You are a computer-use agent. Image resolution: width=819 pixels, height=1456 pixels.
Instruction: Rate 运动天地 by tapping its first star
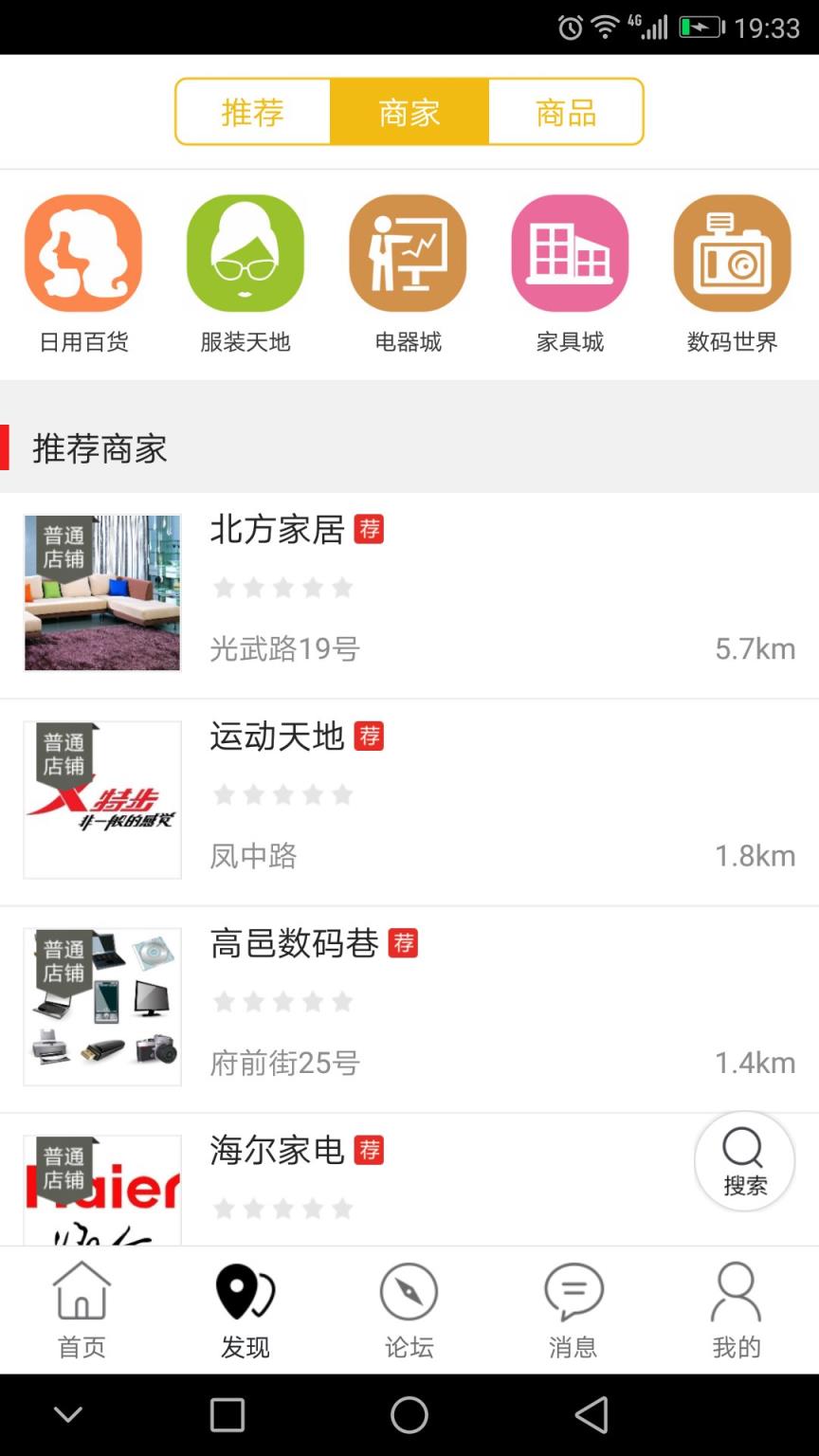225,793
